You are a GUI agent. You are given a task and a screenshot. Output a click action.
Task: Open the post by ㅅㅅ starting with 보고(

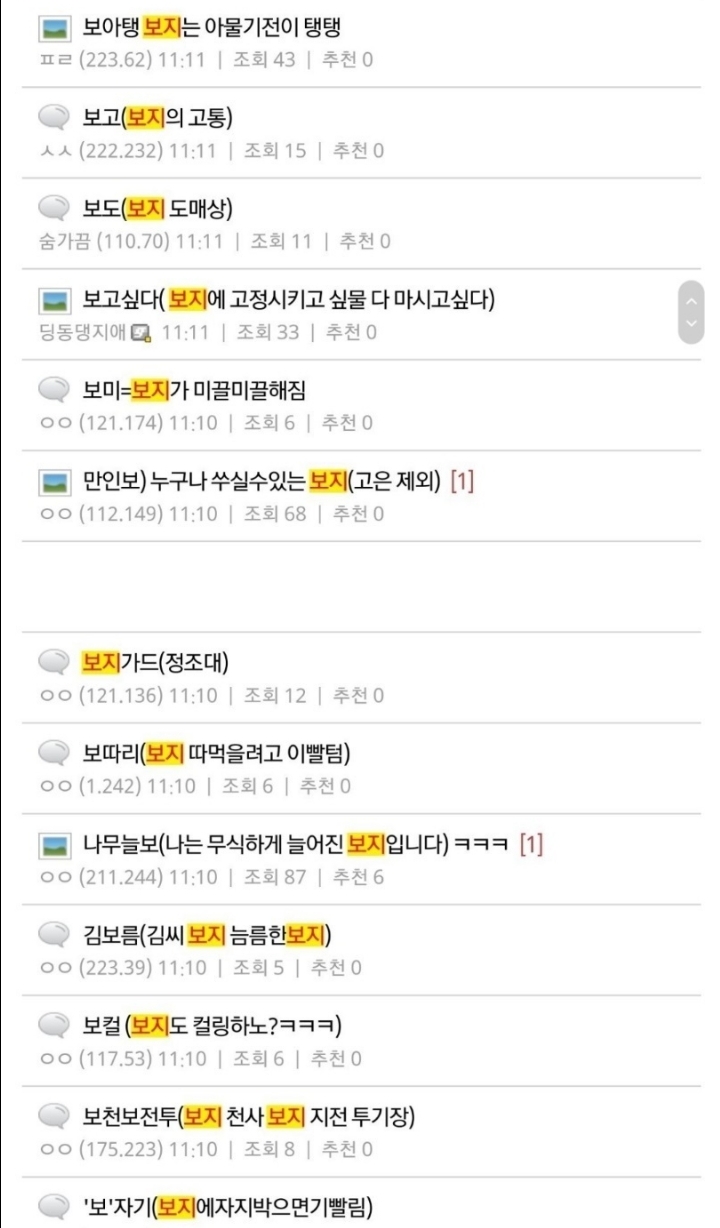(x=157, y=118)
